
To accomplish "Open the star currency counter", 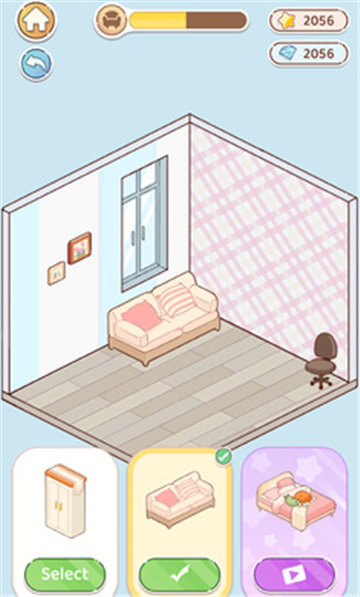I will [x=309, y=21].
